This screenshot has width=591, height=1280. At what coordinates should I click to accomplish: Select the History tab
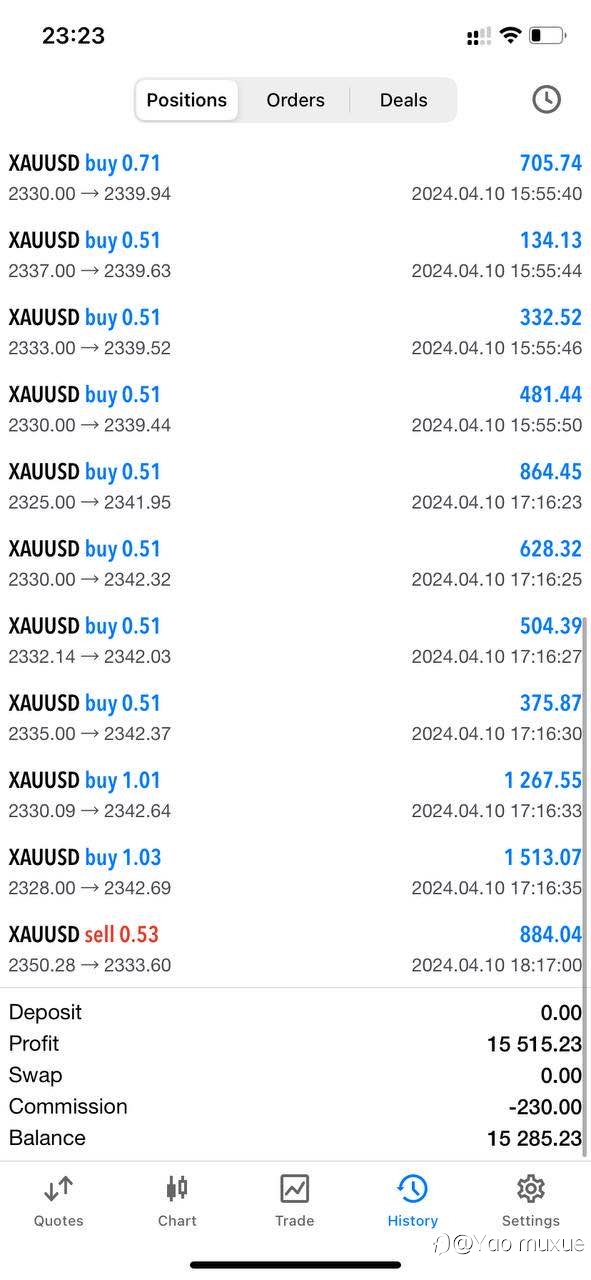click(413, 1201)
